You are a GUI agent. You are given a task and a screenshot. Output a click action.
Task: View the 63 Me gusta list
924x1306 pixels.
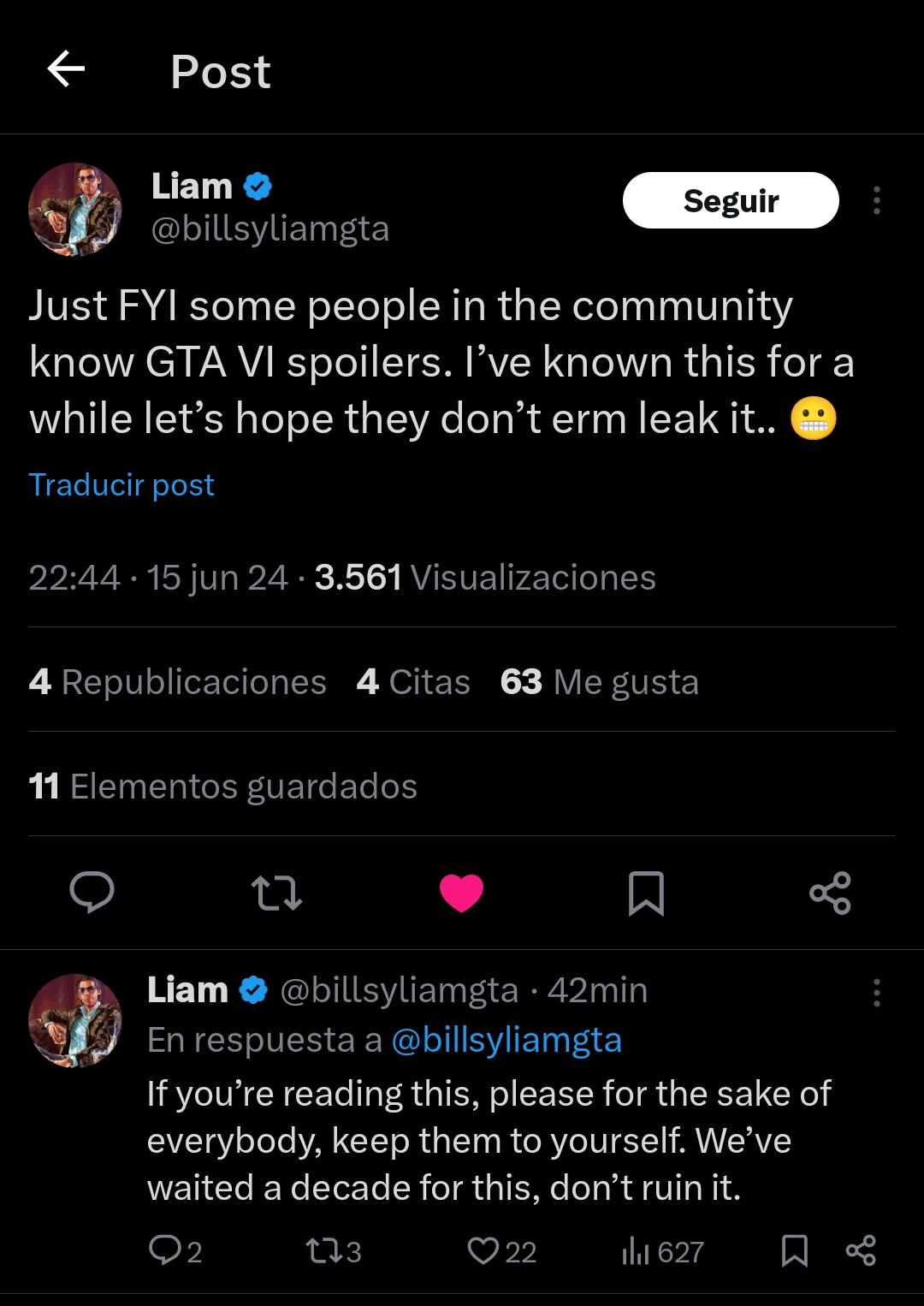pos(599,681)
